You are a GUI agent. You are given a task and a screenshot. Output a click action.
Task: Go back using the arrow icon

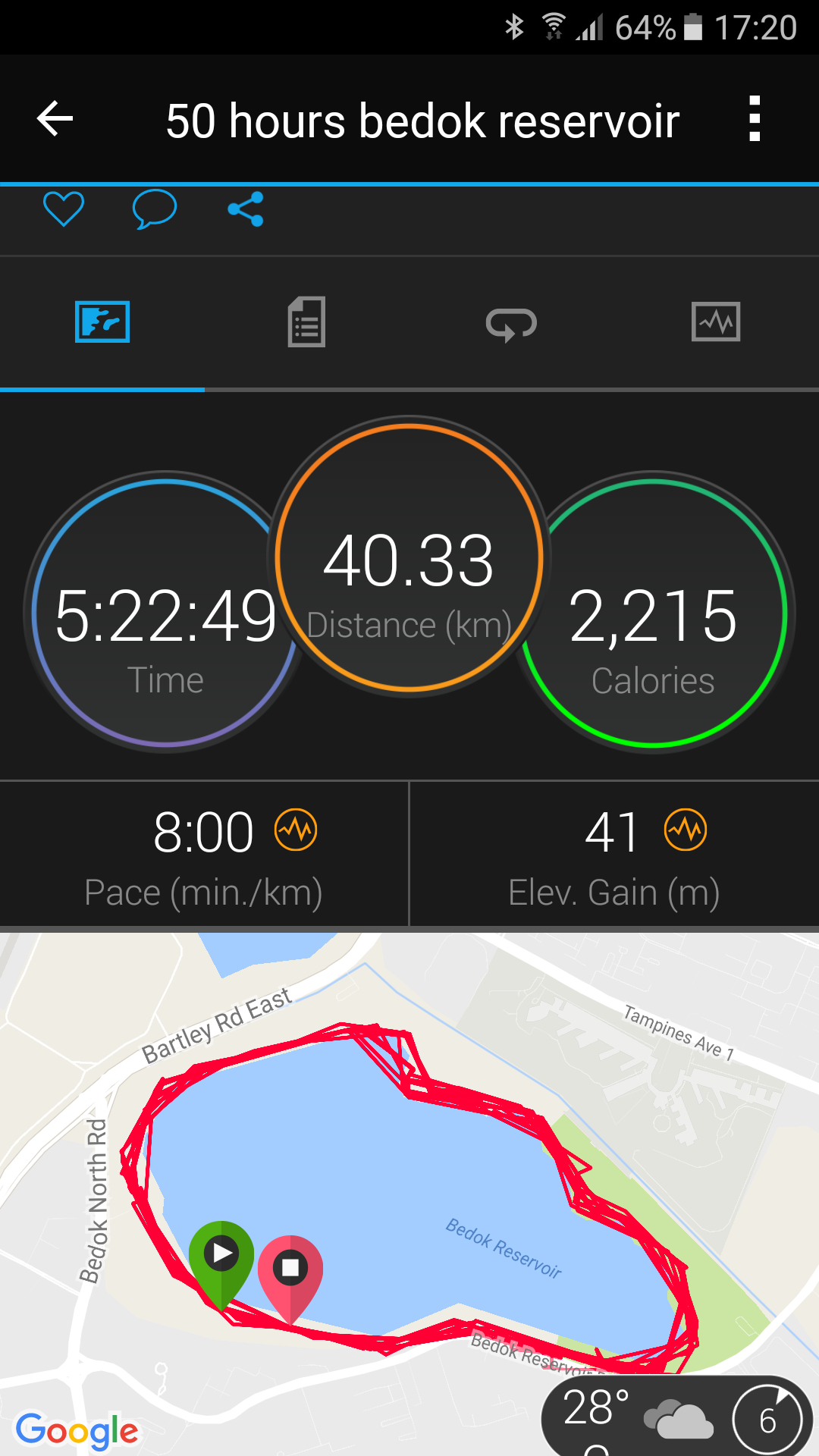tap(55, 119)
